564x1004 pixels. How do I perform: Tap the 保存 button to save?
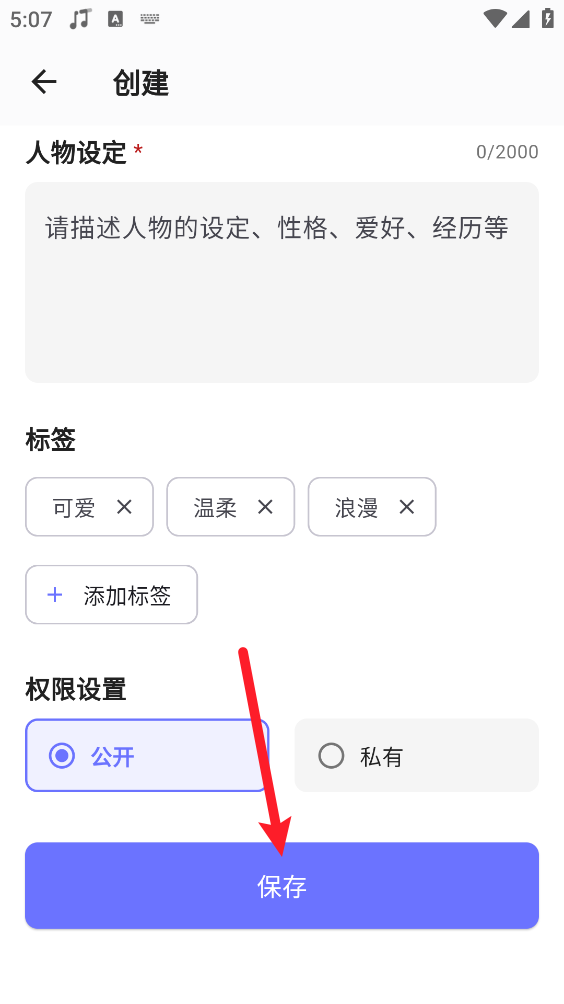pos(282,886)
